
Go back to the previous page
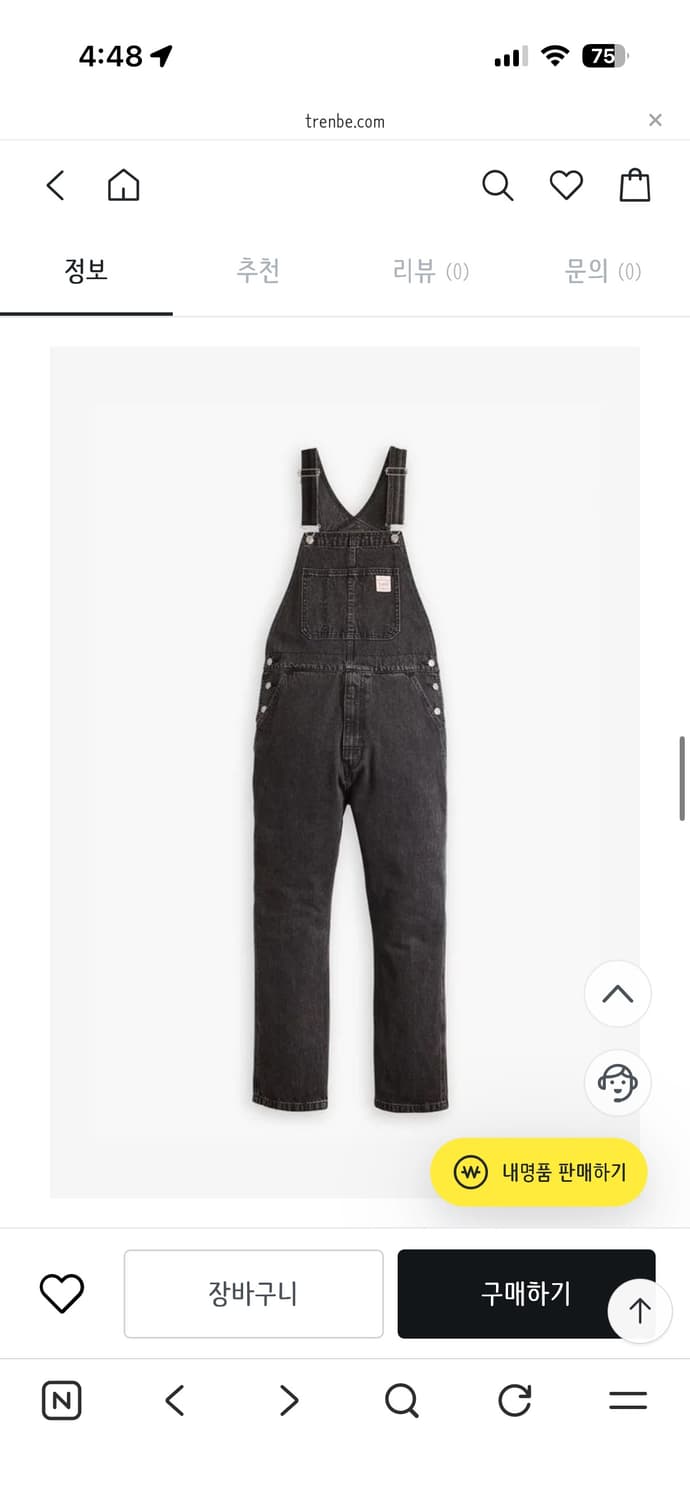click(x=56, y=185)
